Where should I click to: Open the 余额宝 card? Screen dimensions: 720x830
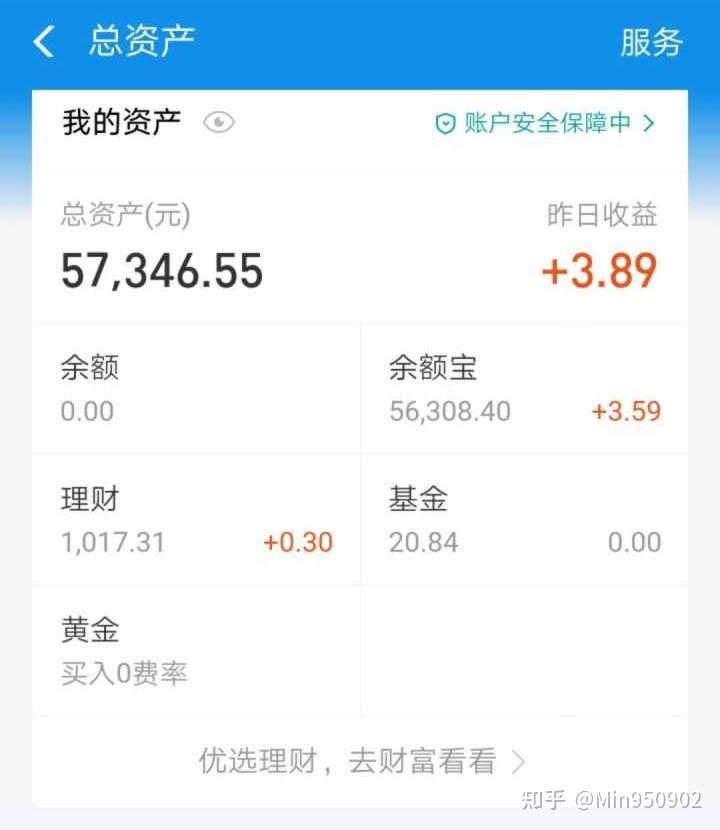[524, 389]
